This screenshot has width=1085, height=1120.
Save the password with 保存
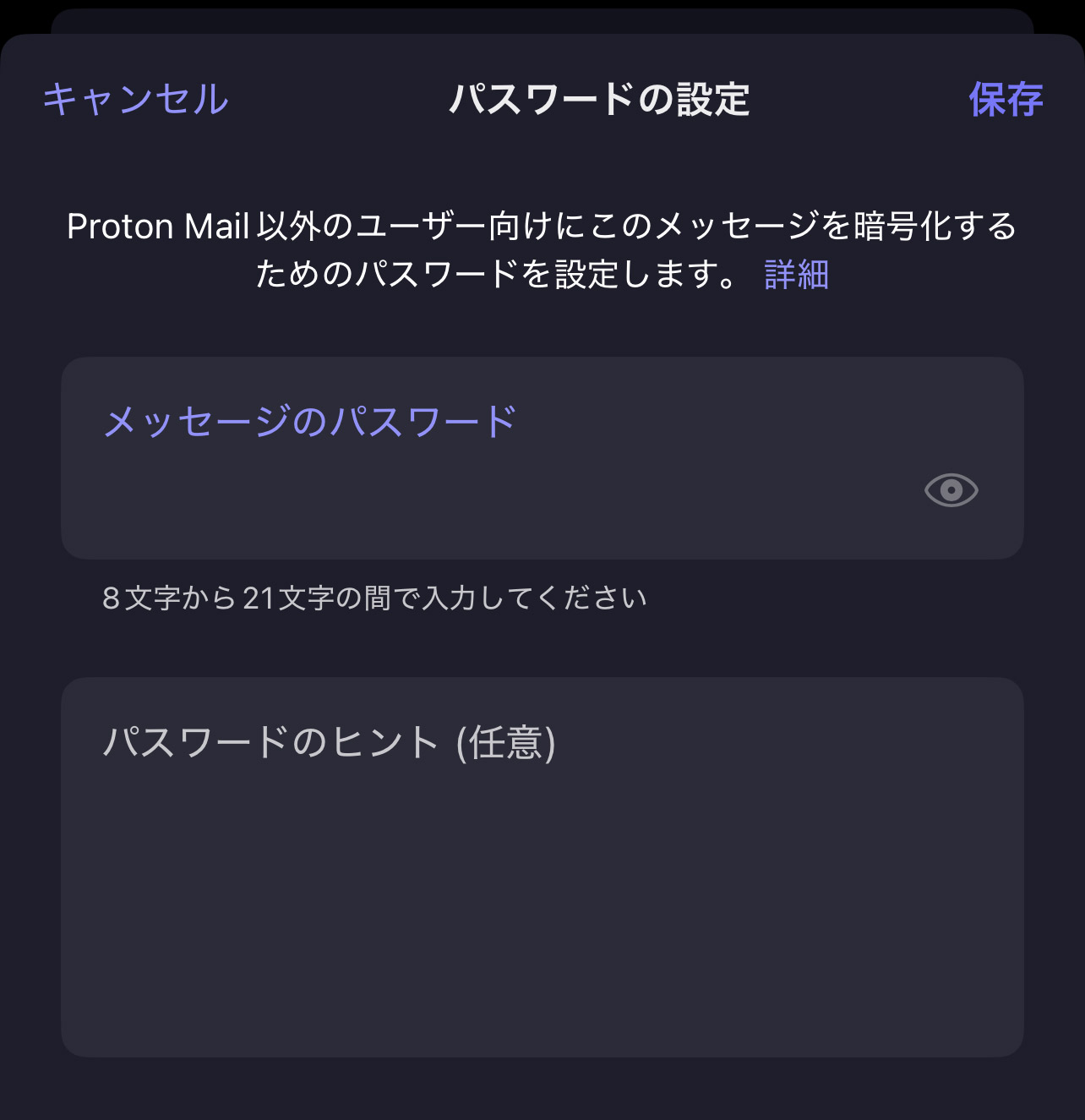tap(1006, 99)
